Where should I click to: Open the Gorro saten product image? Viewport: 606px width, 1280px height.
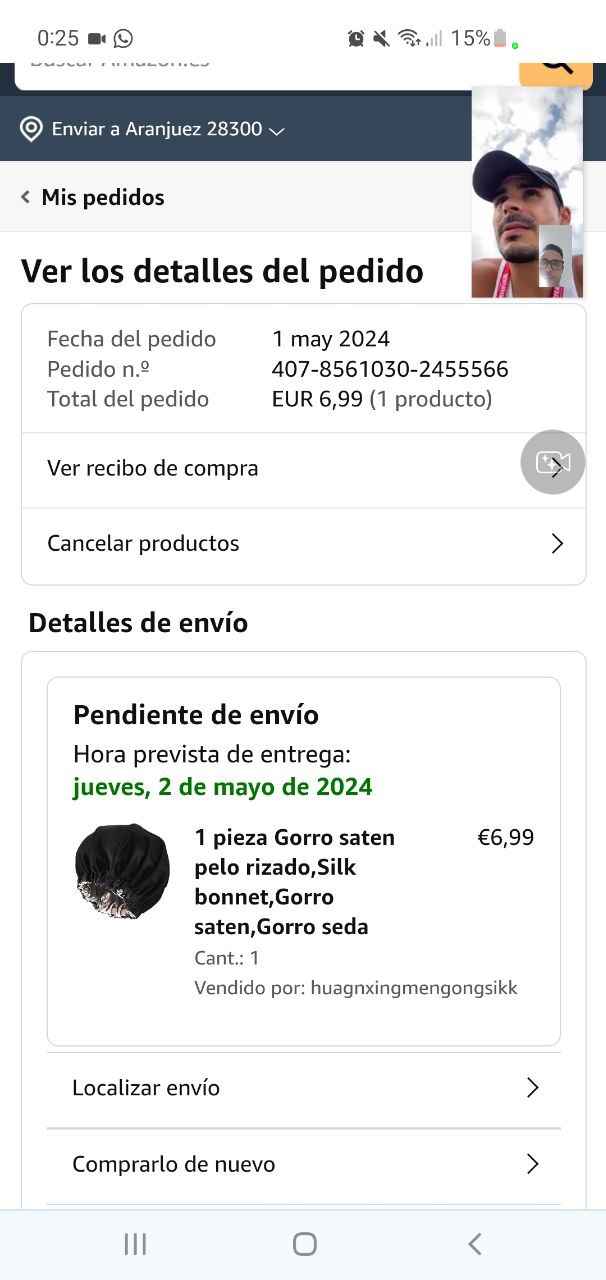(x=122, y=871)
